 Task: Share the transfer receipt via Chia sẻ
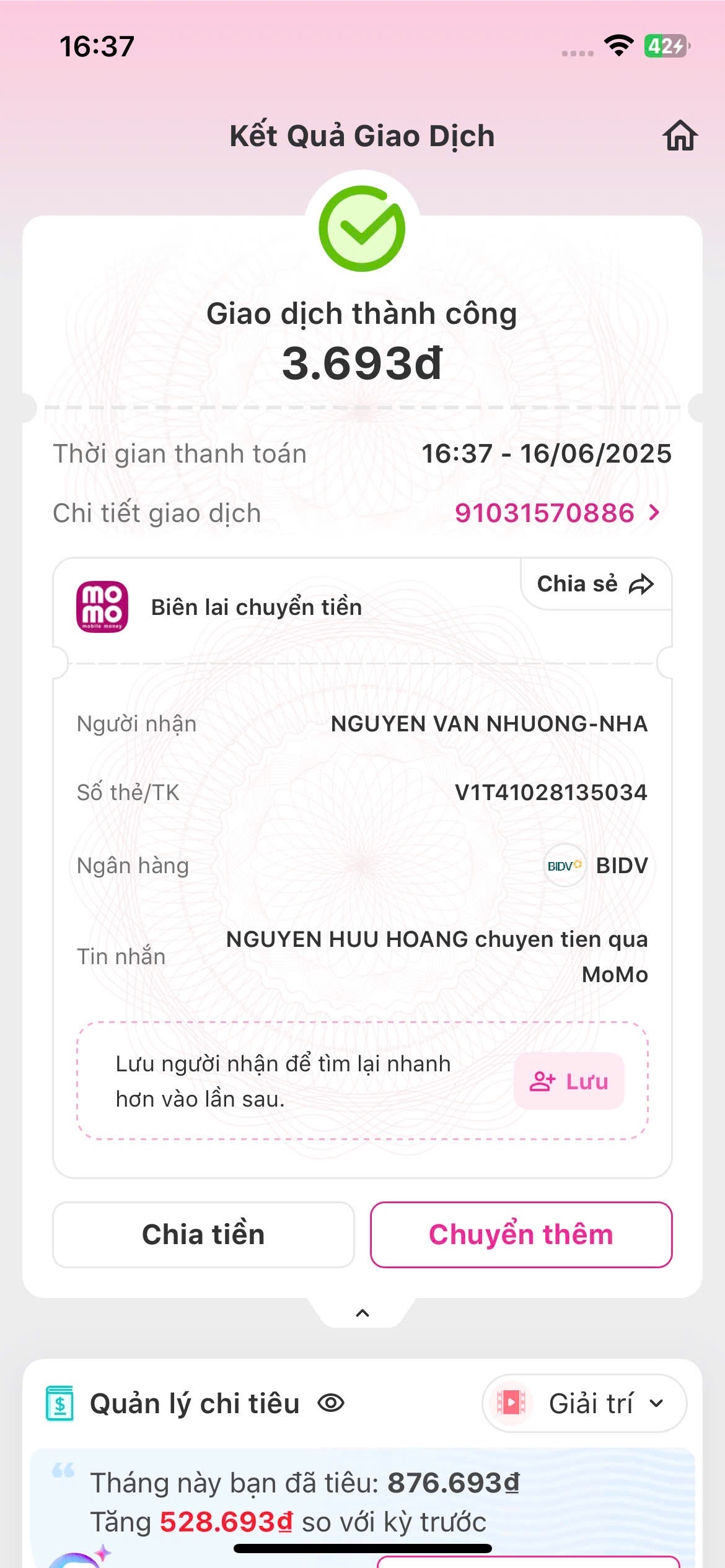[x=595, y=584]
